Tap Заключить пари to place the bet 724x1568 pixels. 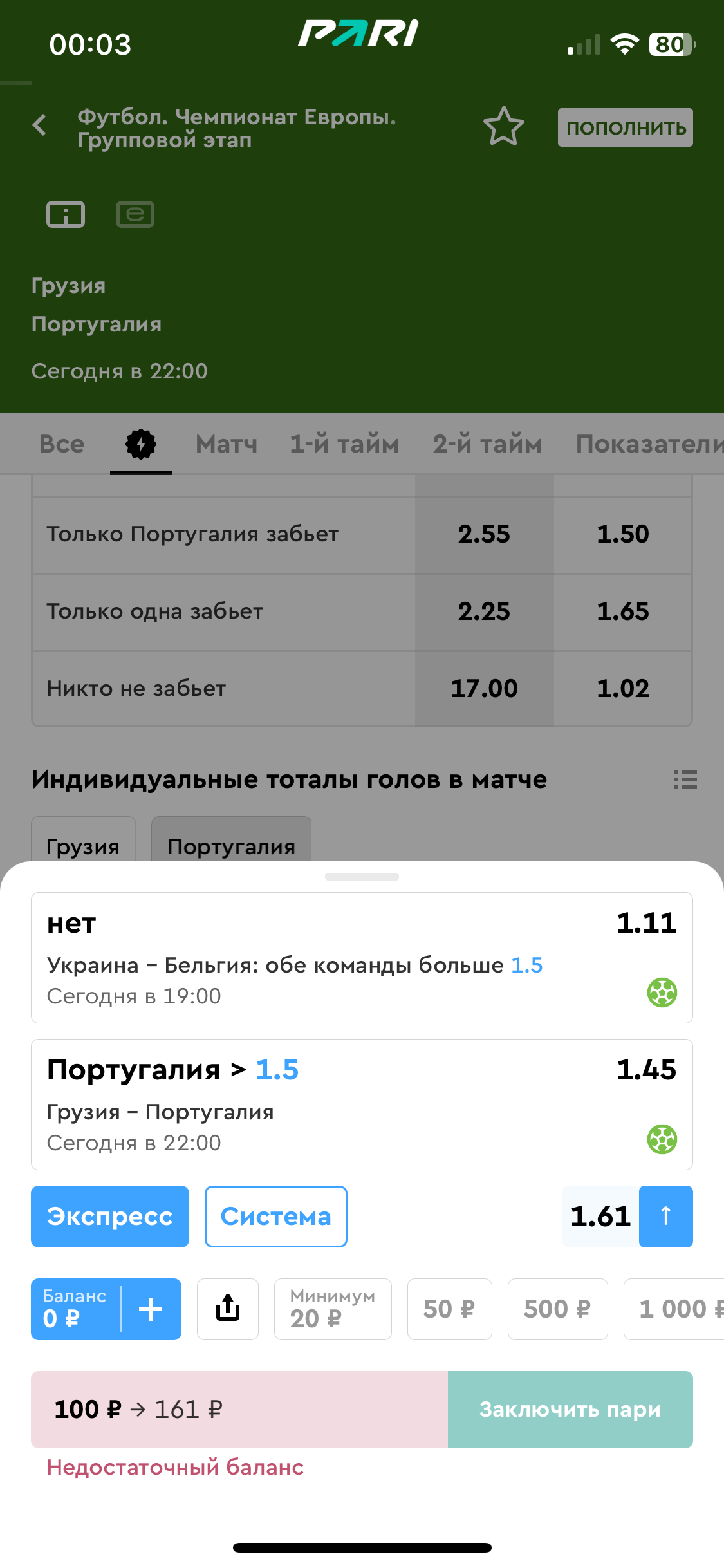[x=570, y=1410]
